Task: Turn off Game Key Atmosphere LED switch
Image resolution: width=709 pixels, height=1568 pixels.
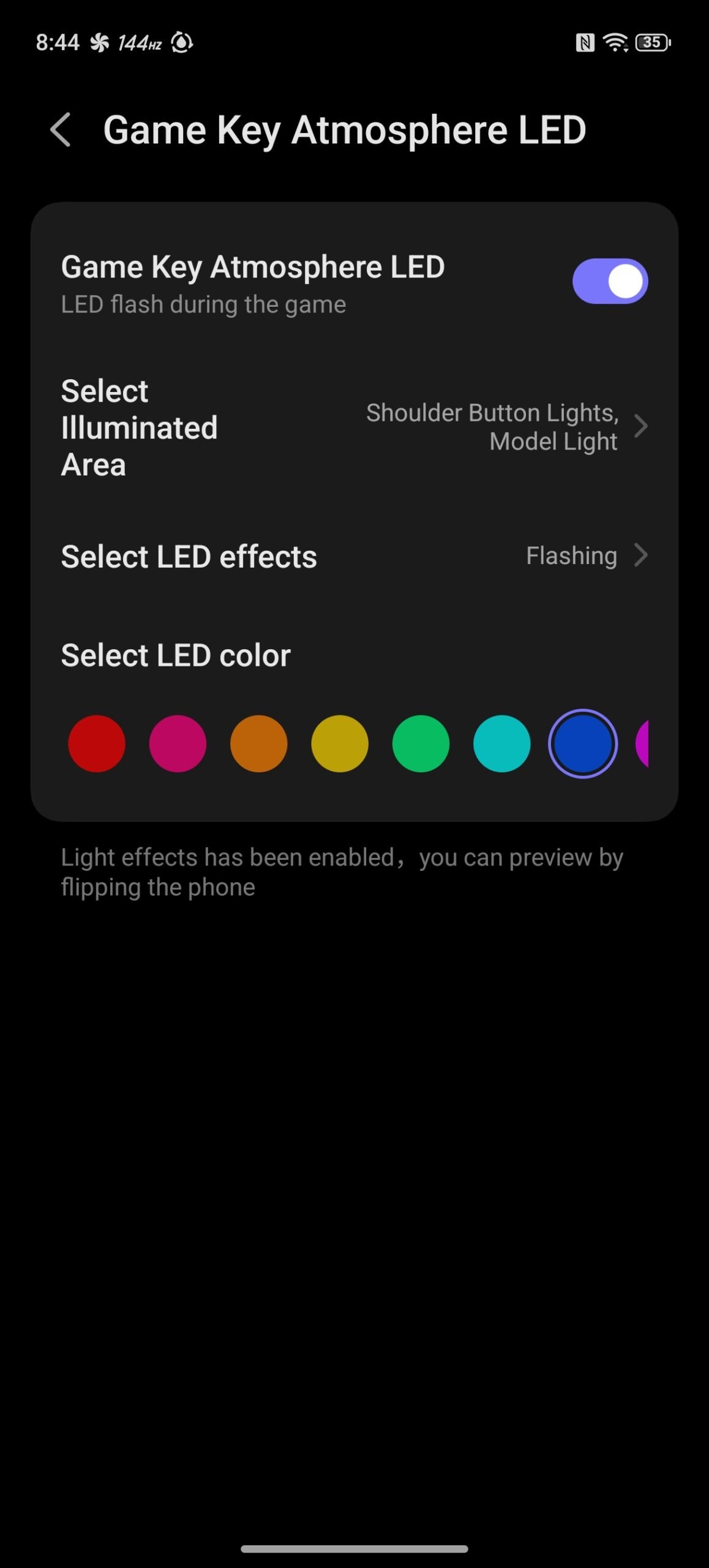Action: tap(610, 281)
